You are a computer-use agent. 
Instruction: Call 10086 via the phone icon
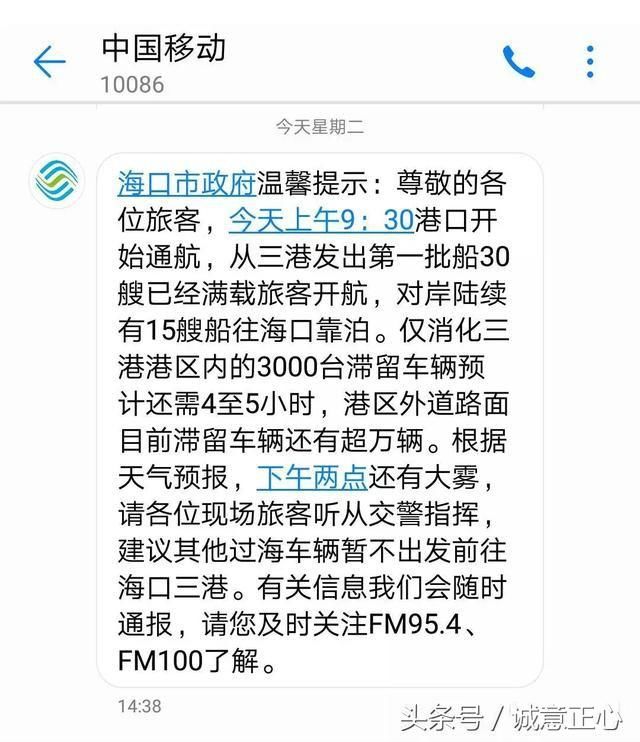(518, 62)
